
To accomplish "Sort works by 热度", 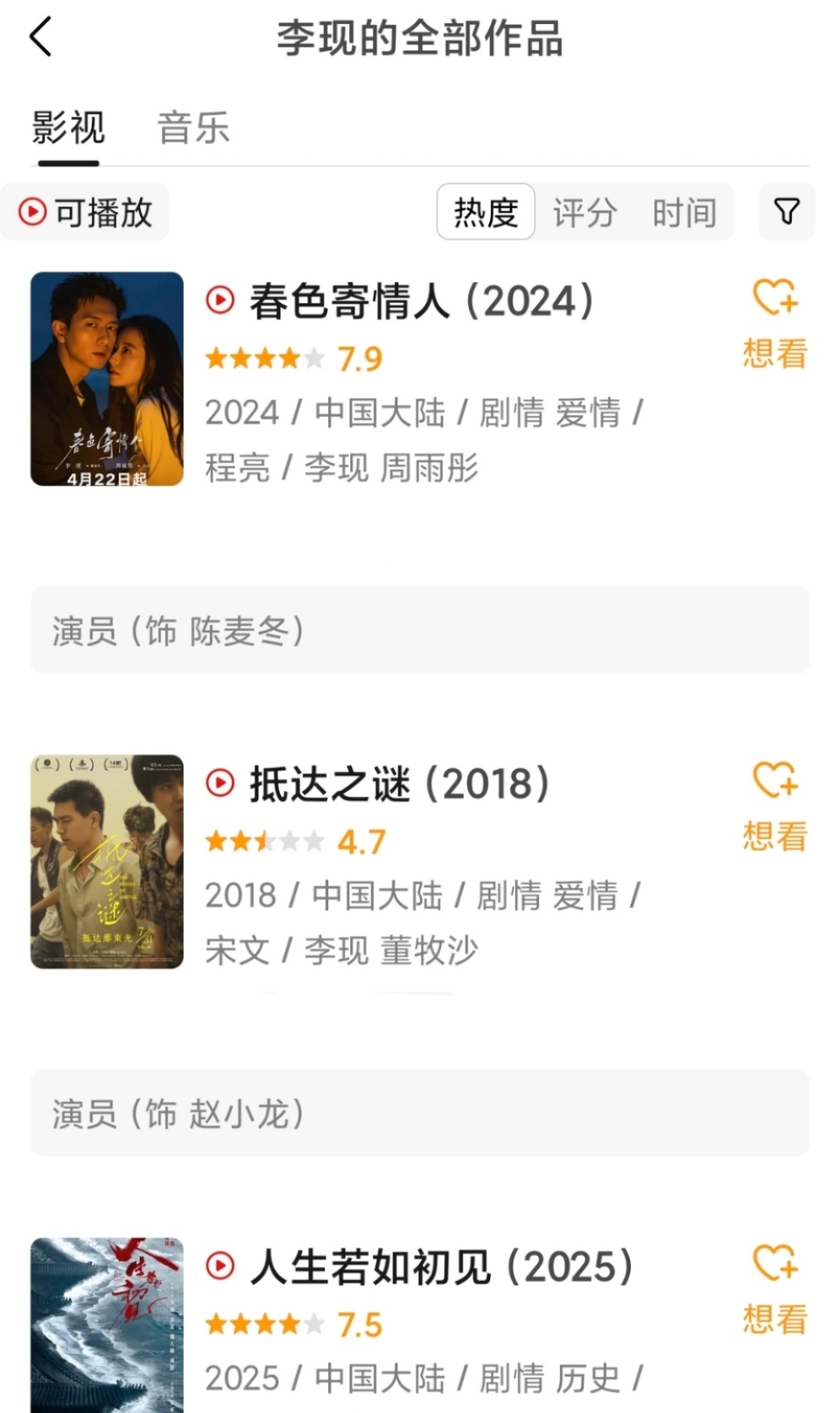I will [486, 212].
